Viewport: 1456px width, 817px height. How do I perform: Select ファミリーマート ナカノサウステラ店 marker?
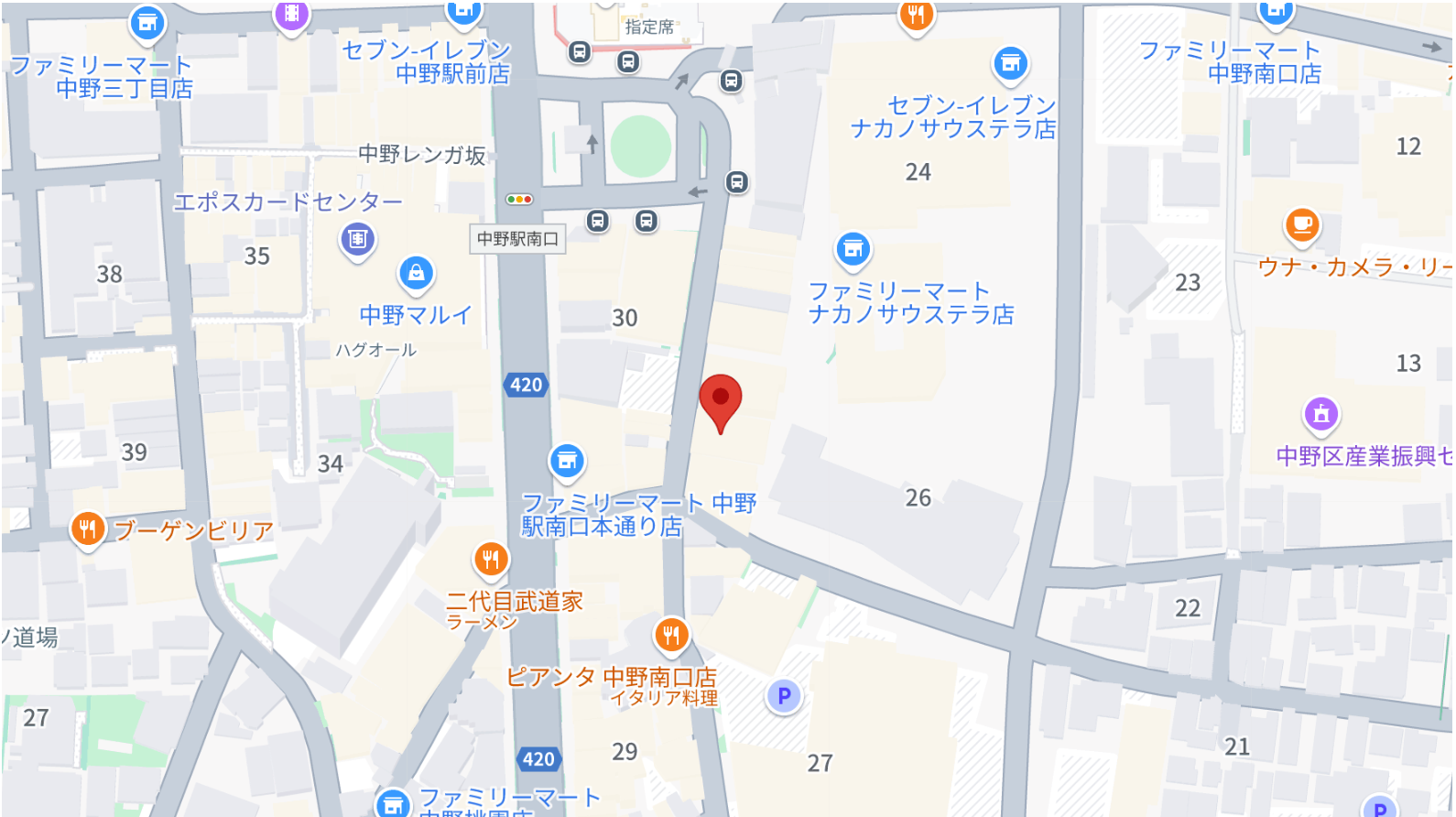853,248
